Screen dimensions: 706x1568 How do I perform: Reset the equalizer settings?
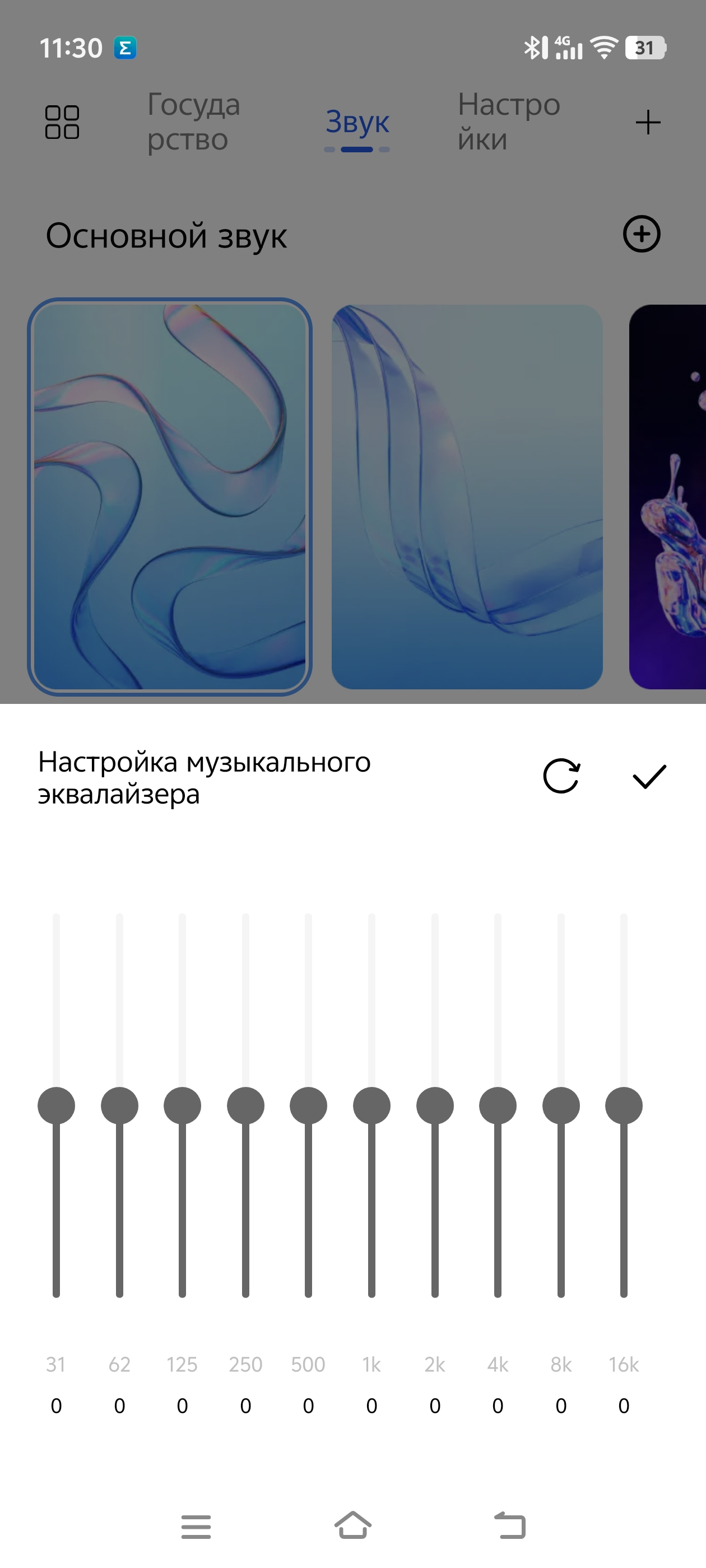click(x=560, y=776)
